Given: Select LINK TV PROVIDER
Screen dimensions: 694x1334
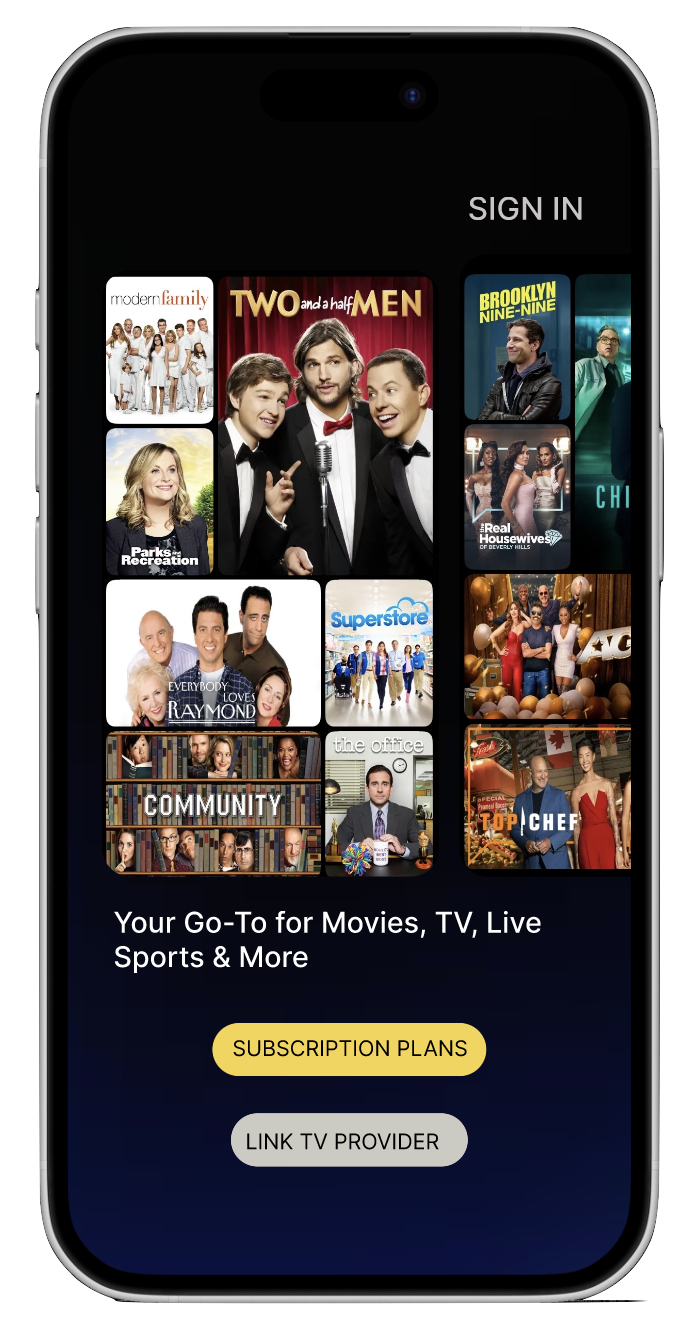Looking at the screenshot, I should [349, 1141].
